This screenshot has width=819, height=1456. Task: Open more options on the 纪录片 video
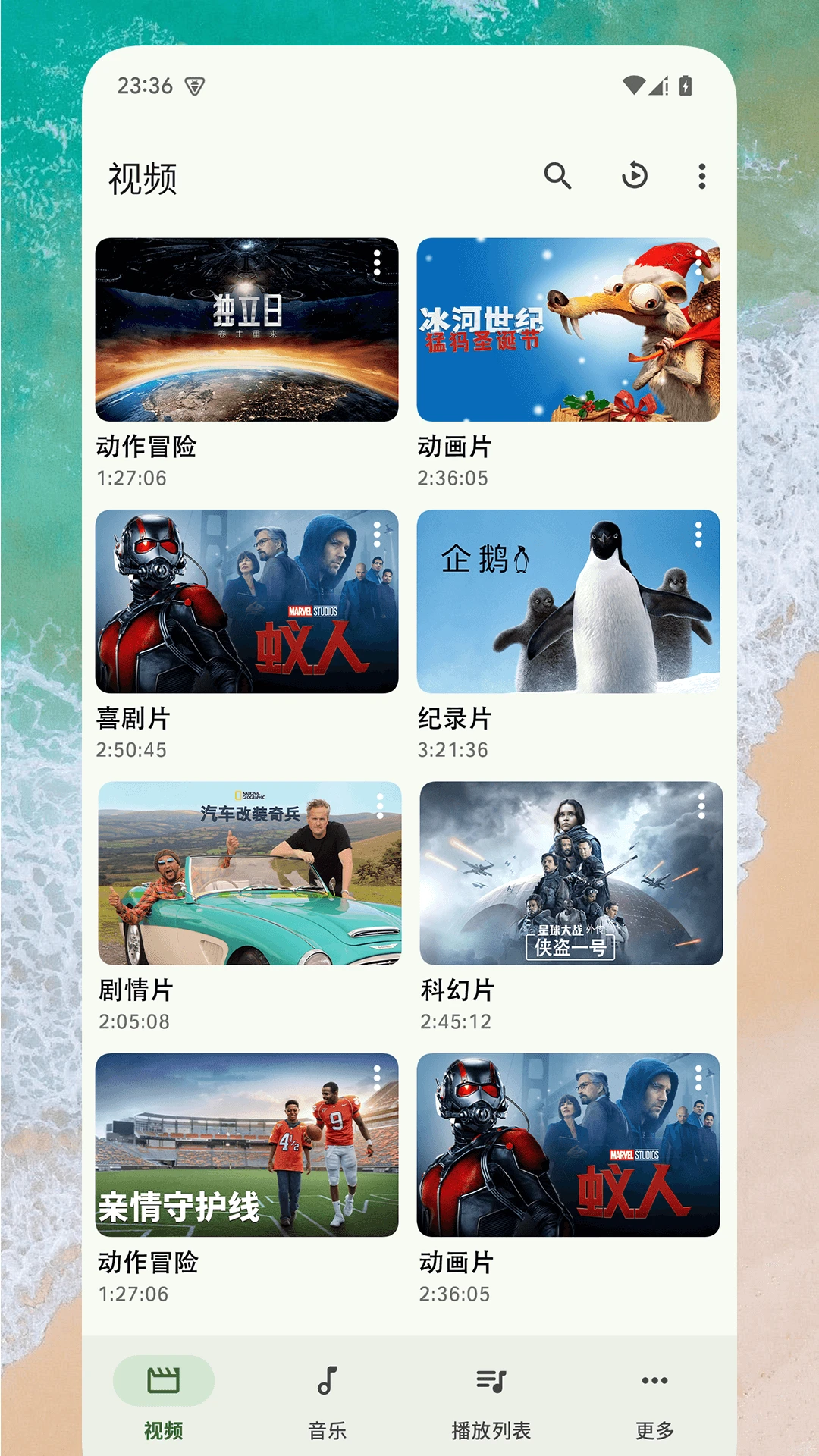pos(698,534)
